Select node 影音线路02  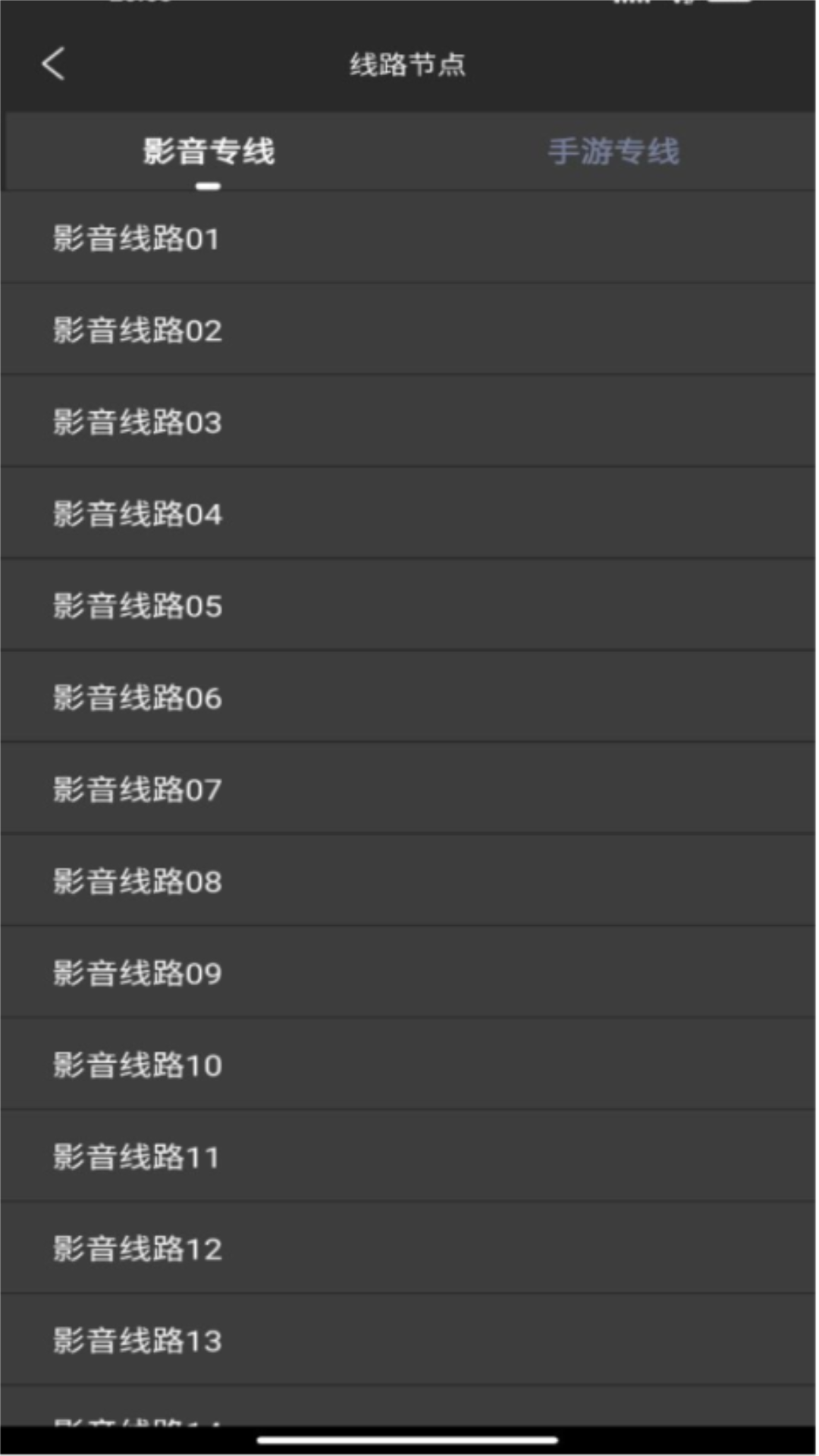point(135,330)
